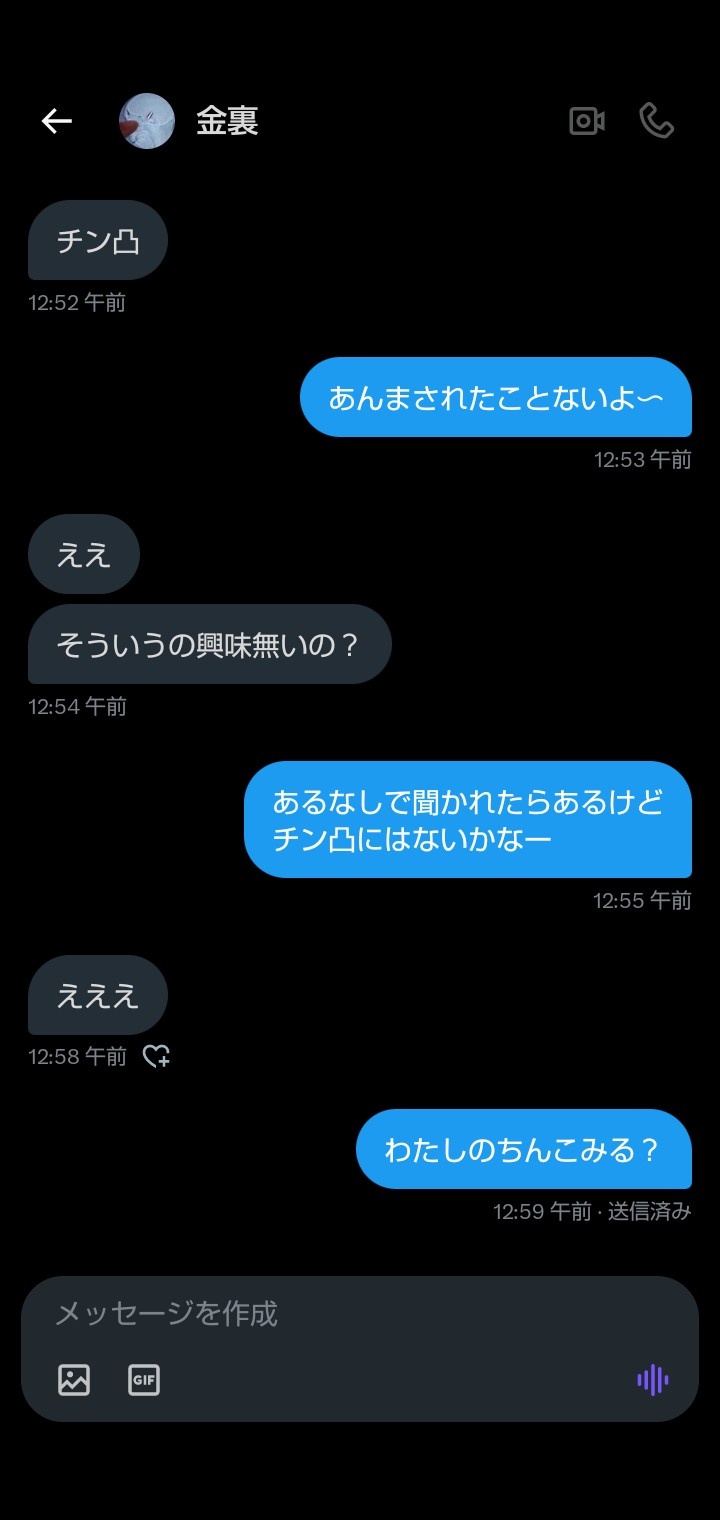
Task: Attach a photo with the image icon
Action: point(74,1380)
